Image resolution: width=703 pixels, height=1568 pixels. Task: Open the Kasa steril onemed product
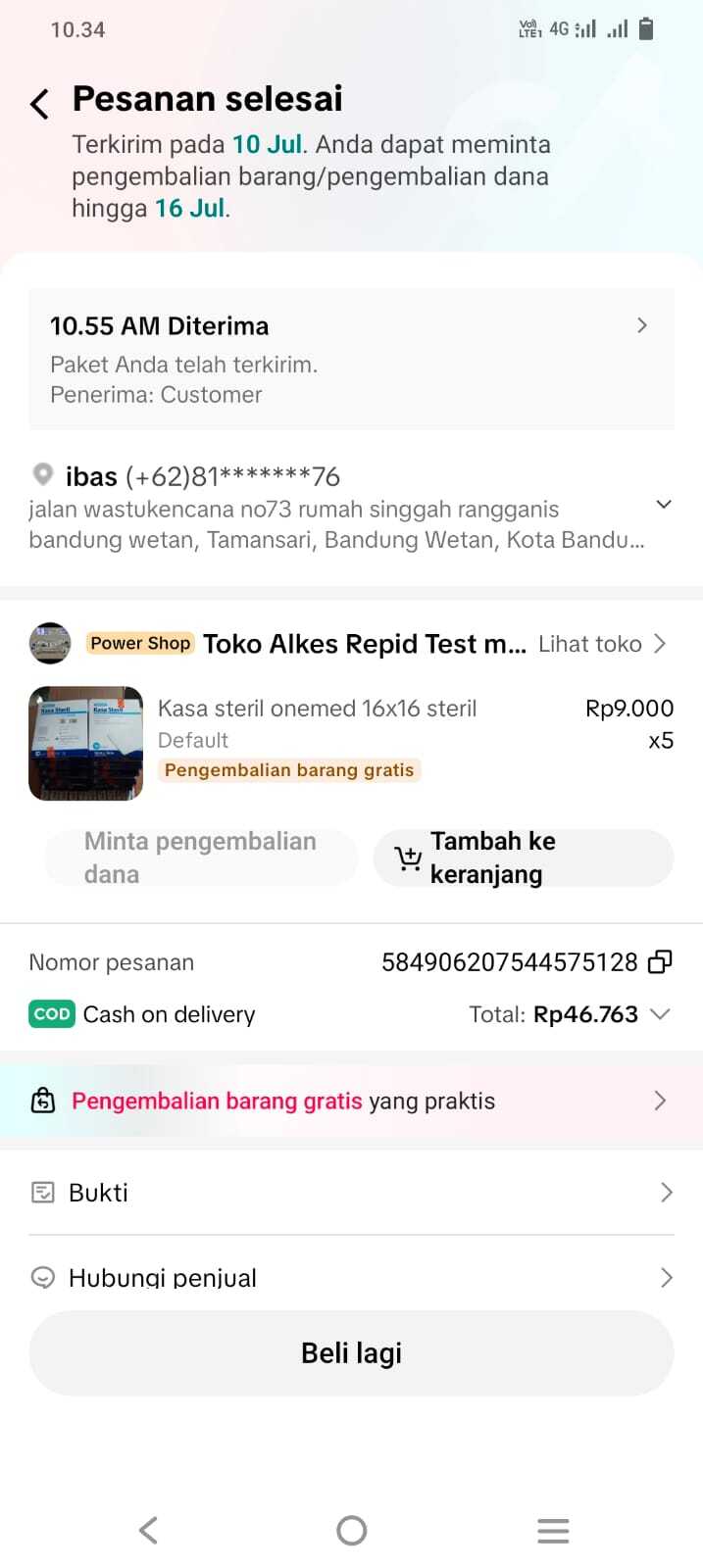(351, 743)
